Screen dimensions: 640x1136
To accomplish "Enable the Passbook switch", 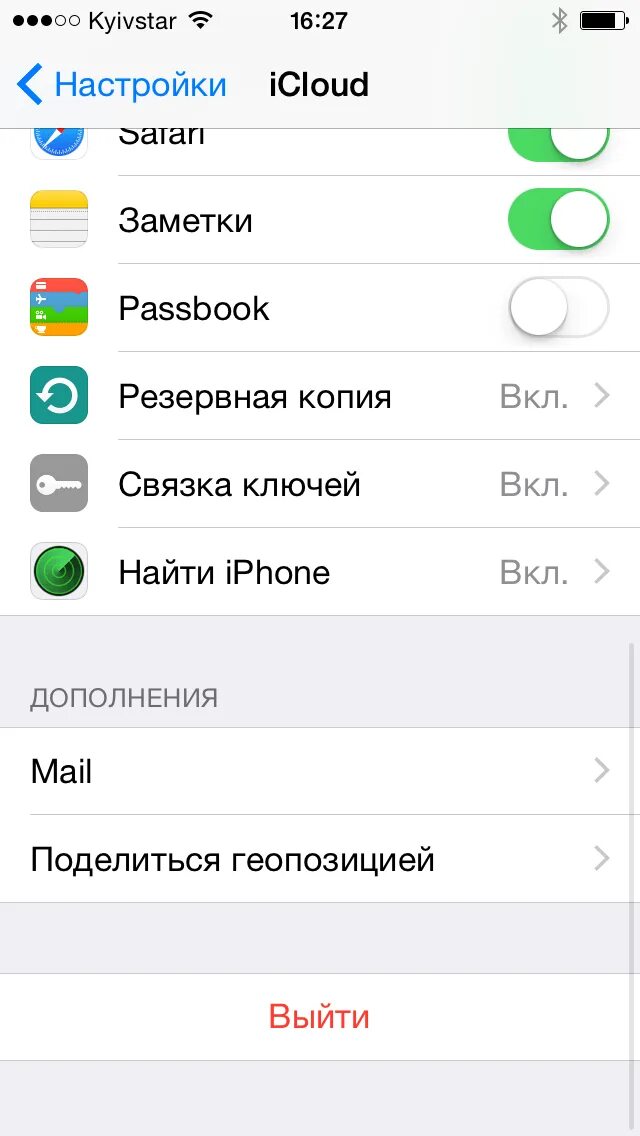I will [558, 308].
